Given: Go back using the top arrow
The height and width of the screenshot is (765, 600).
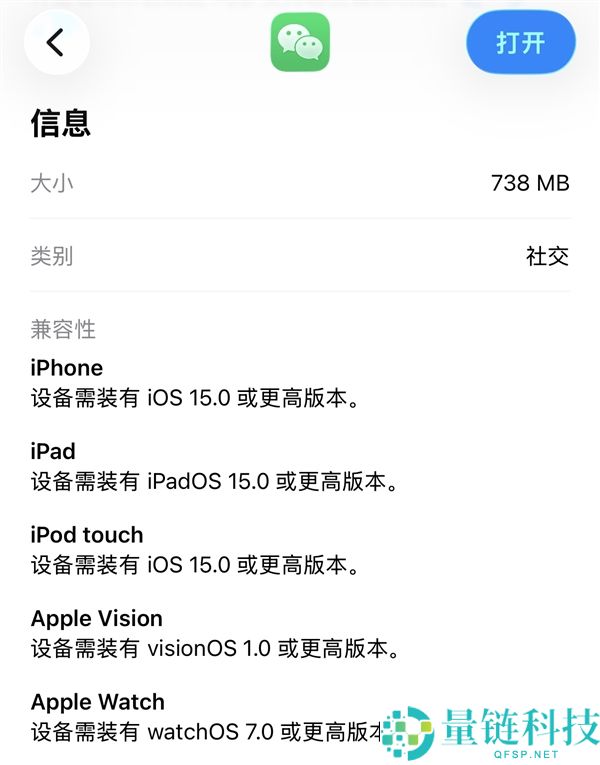Looking at the screenshot, I should pyautogui.click(x=56, y=42).
